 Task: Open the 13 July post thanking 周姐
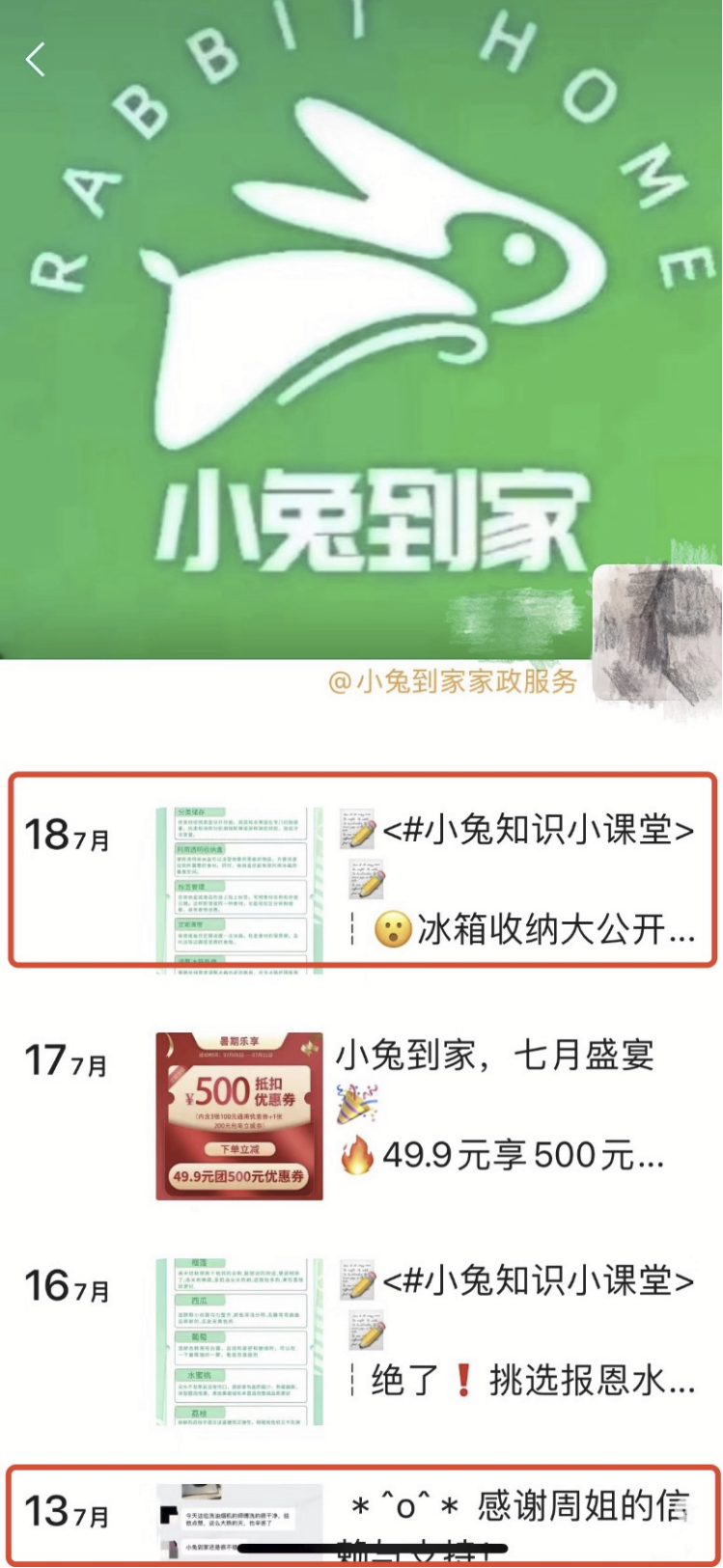pos(516,1513)
